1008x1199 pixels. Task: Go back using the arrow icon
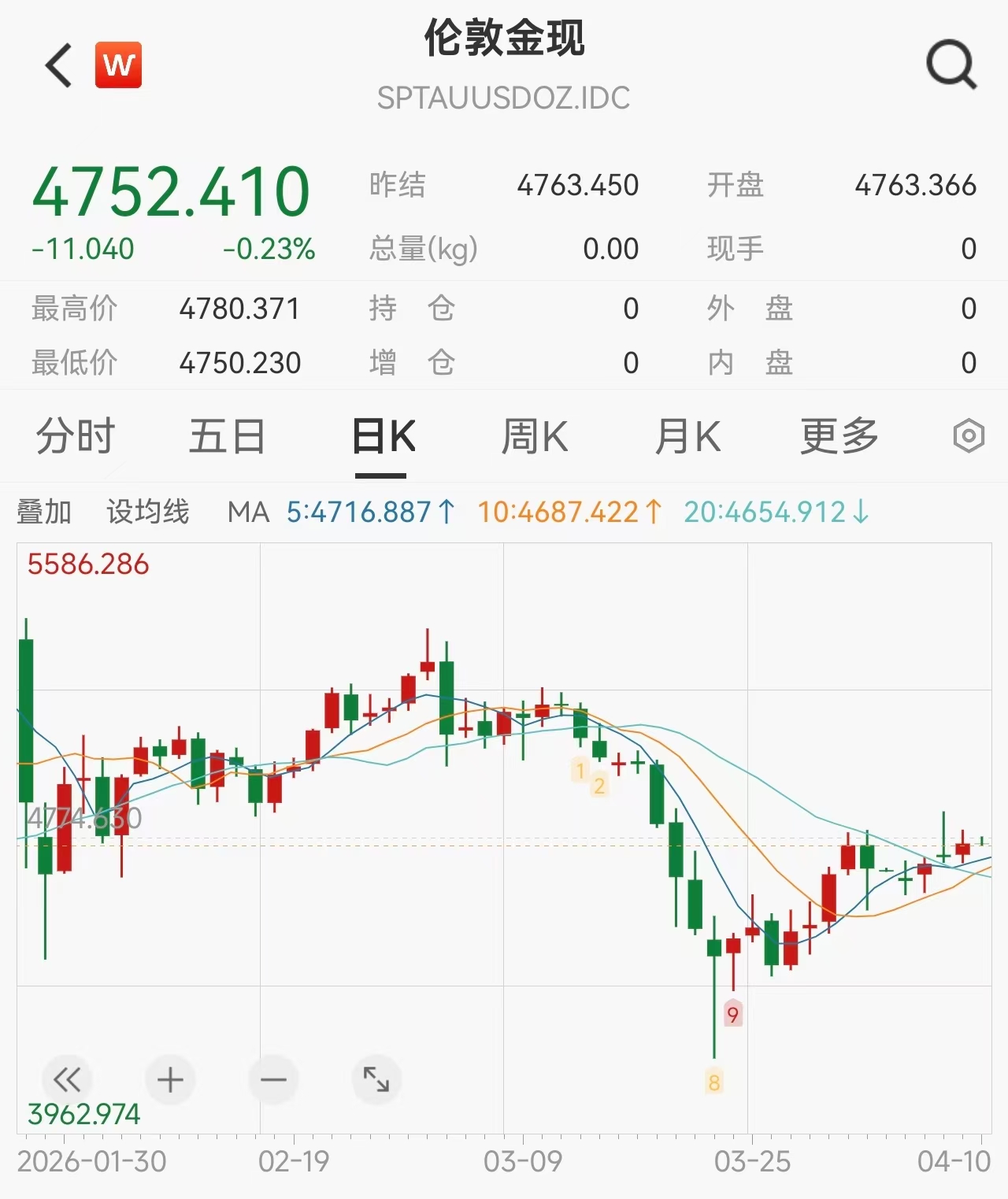(59, 65)
